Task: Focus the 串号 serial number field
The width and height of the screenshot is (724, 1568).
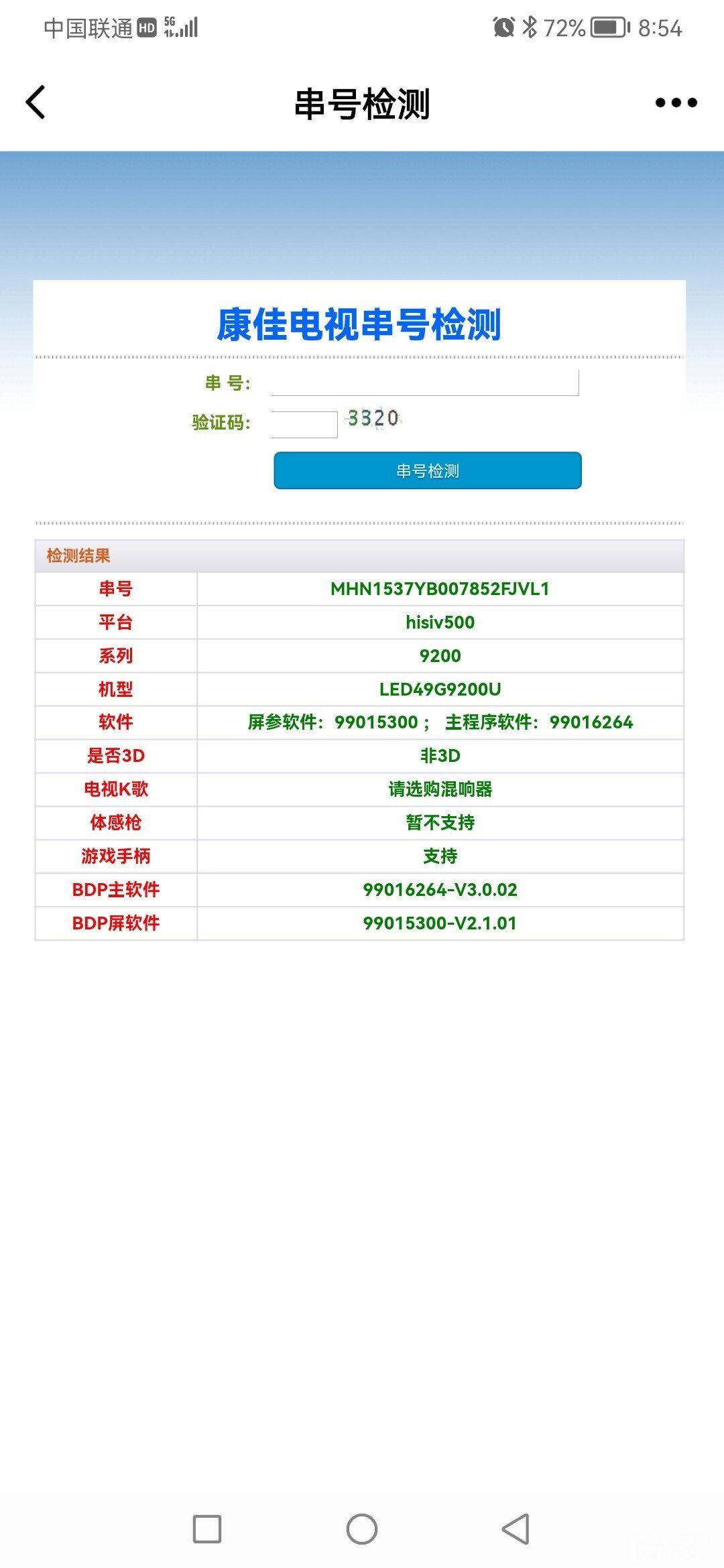Action: (x=425, y=383)
